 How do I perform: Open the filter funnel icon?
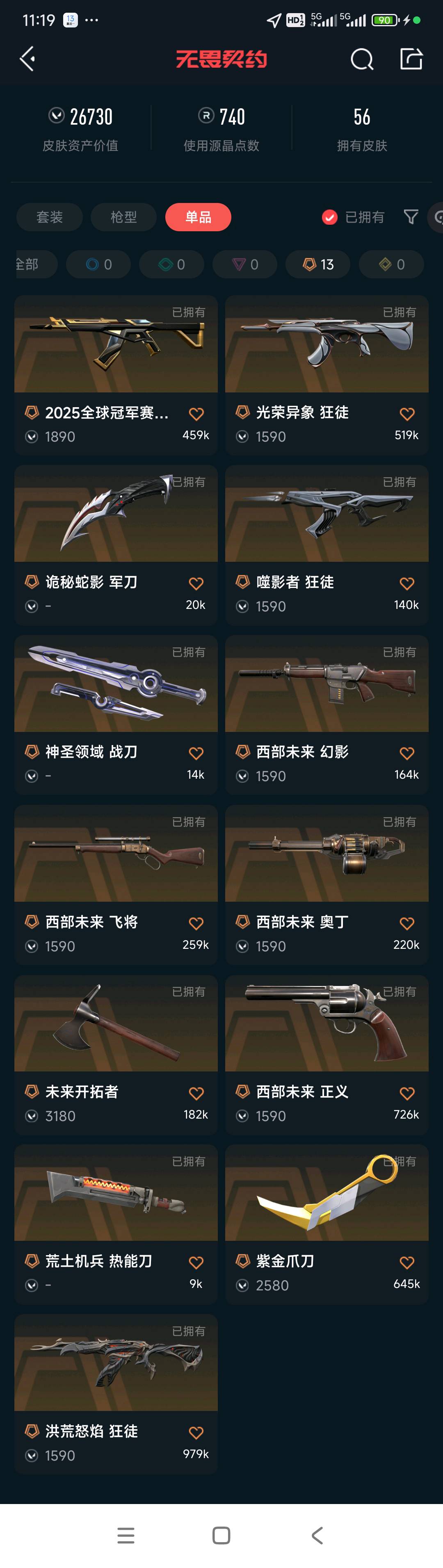tap(411, 217)
